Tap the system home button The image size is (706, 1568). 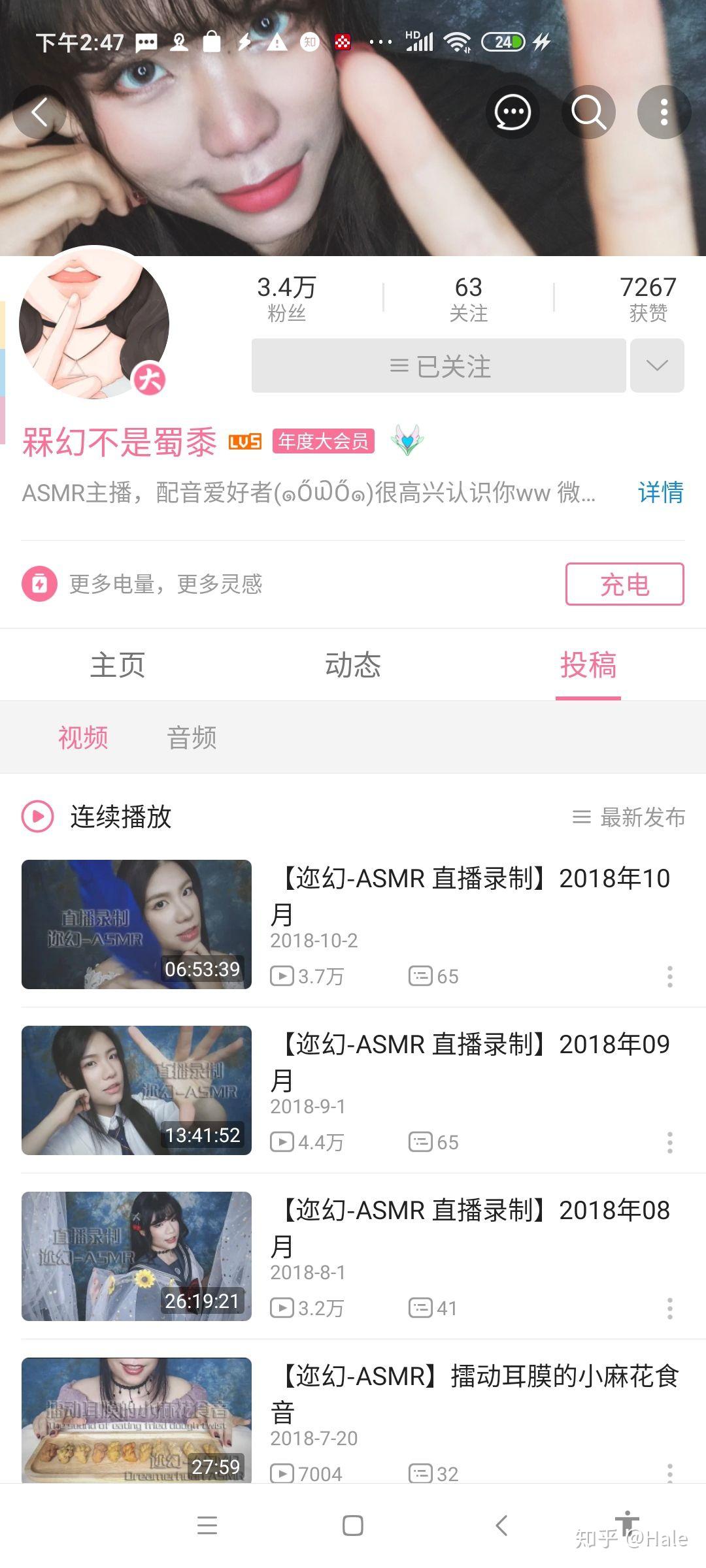tap(353, 1526)
